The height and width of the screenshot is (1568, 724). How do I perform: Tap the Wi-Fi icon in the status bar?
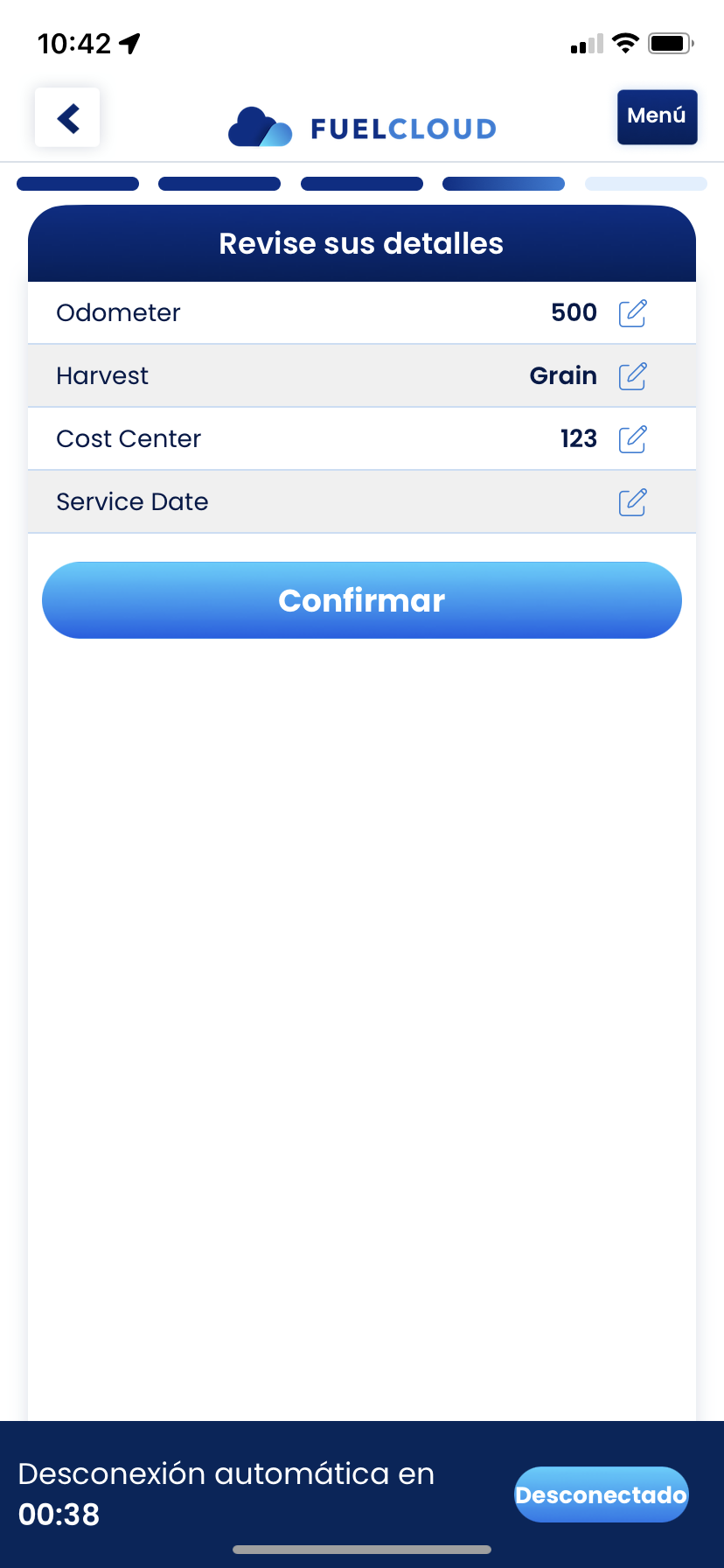tap(626, 42)
